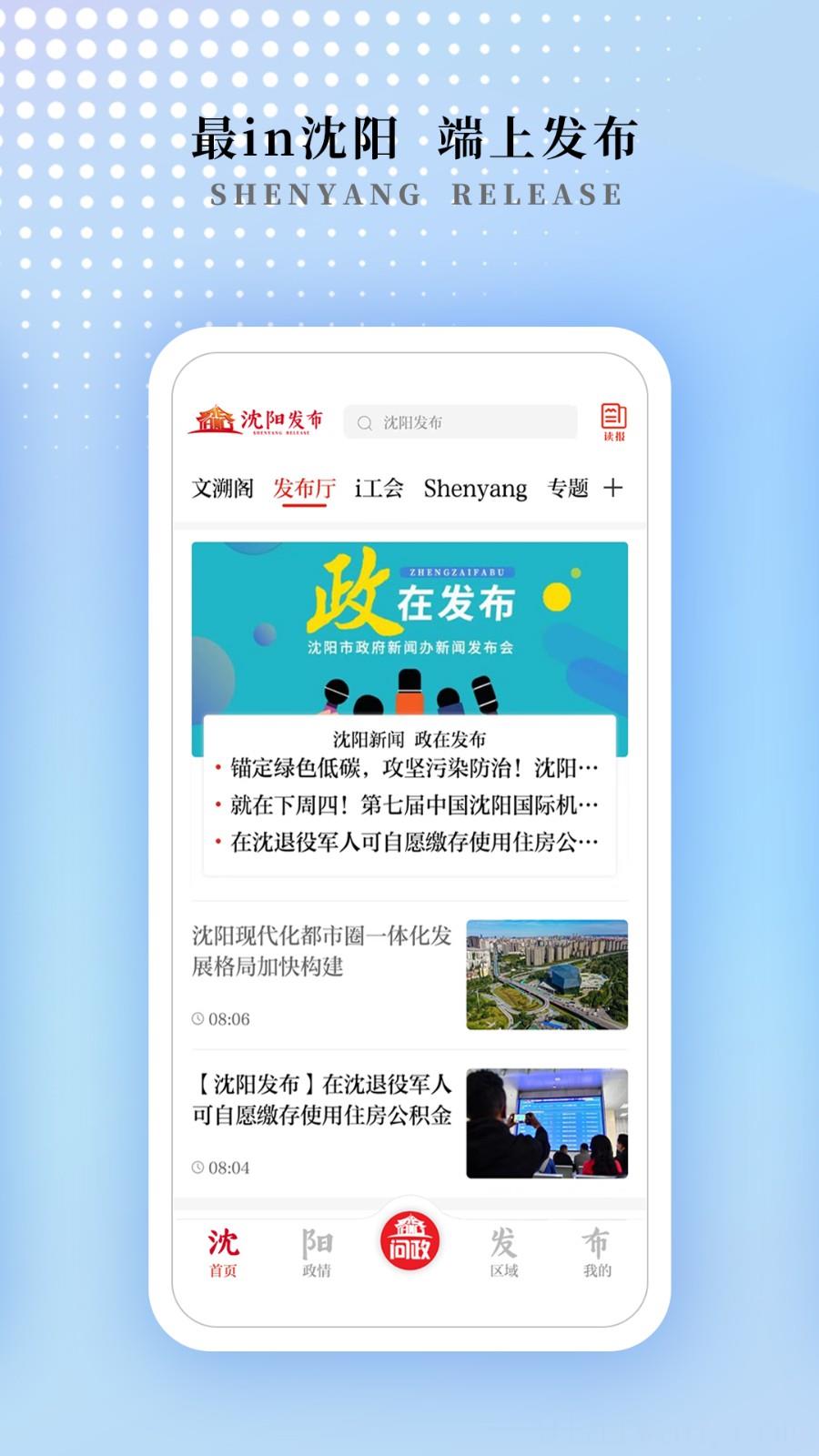Select 区域 in the bottom navigation
Viewport: 819px width, 1456px height.
coord(503,1249)
